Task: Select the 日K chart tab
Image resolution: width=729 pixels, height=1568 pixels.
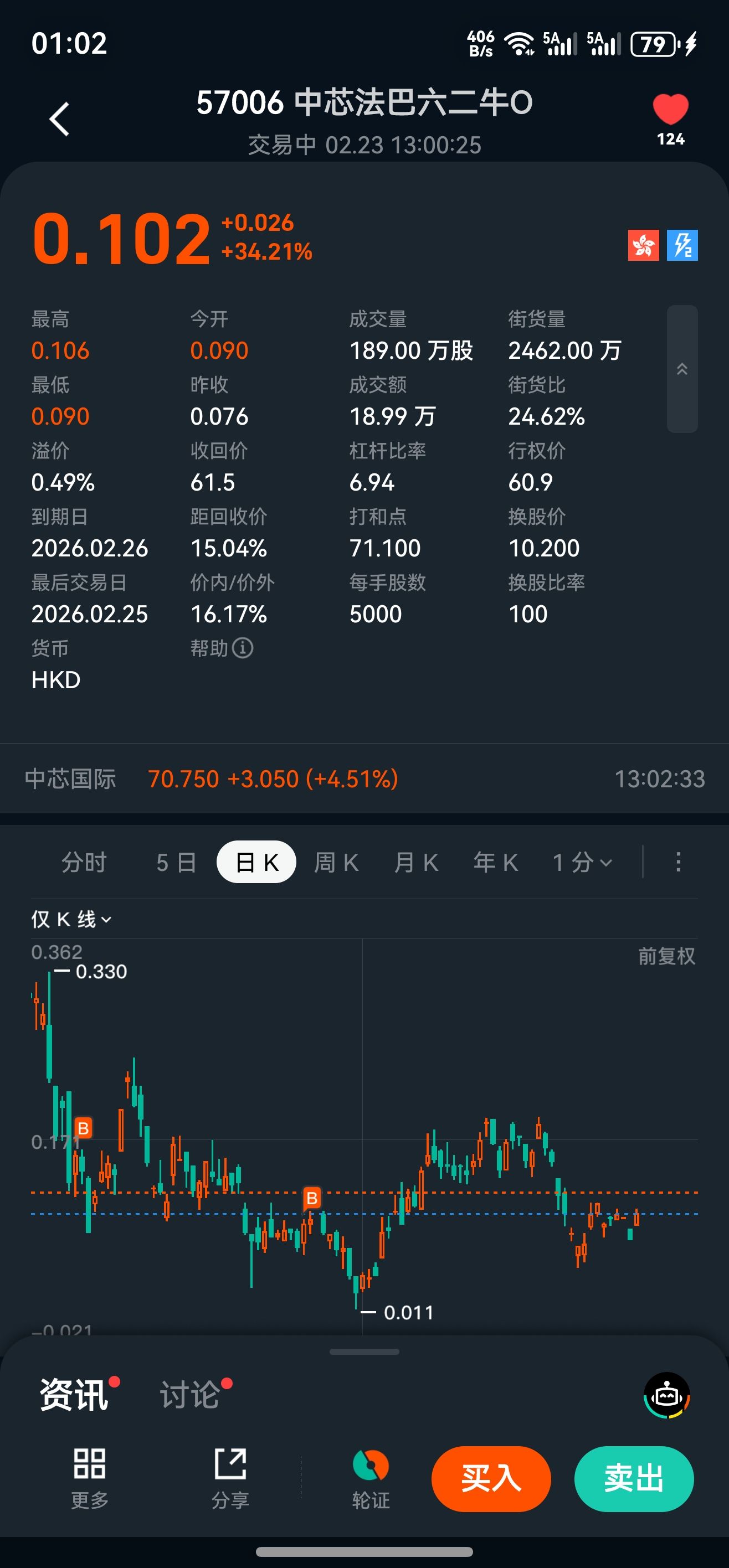Action: [256, 862]
